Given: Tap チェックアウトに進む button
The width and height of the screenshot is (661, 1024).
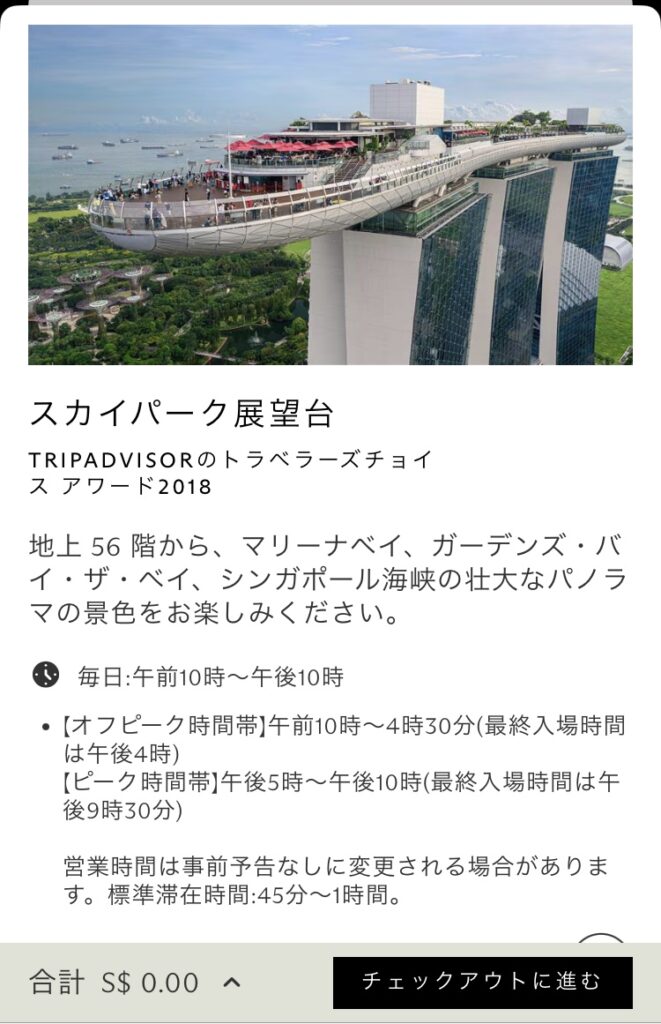Looking at the screenshot, I should (482, 982).
